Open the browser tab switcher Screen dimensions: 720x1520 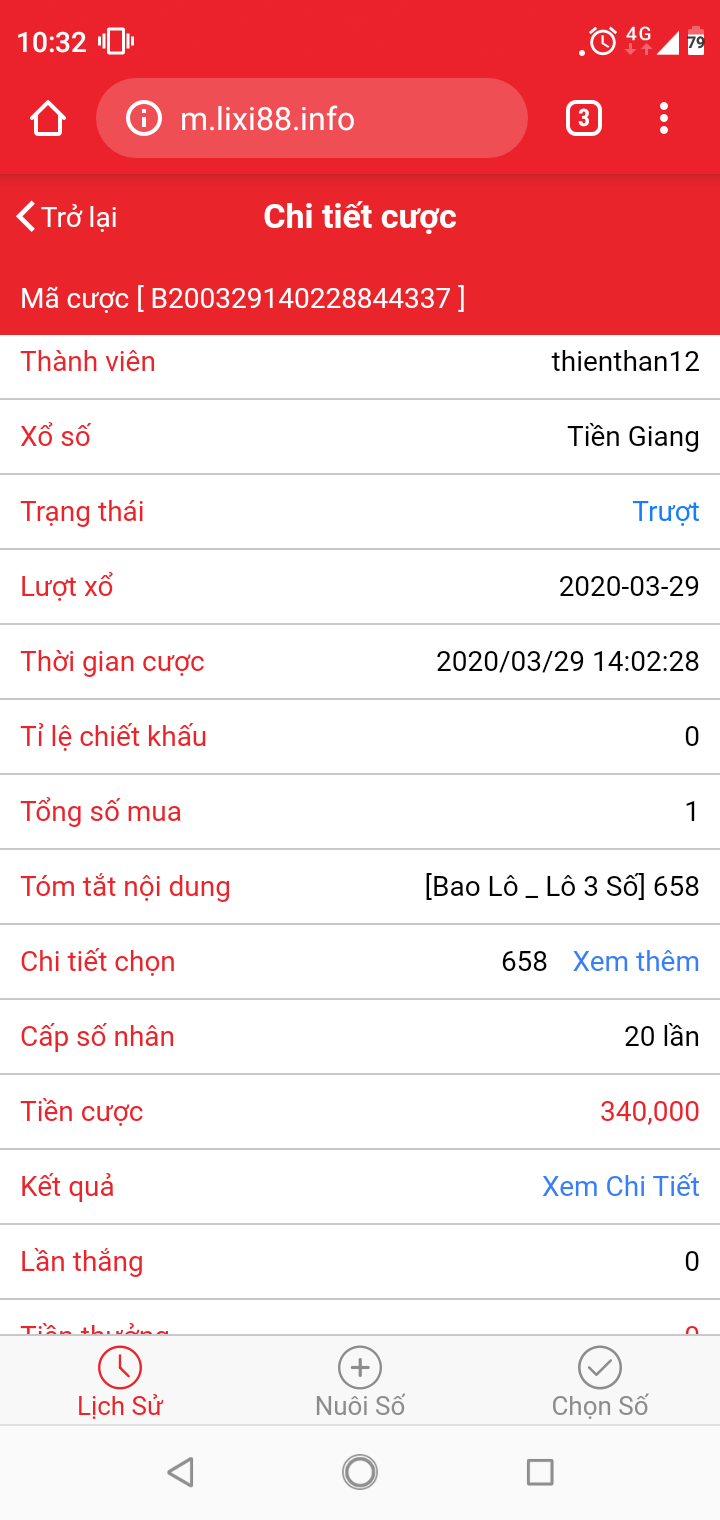584,119
